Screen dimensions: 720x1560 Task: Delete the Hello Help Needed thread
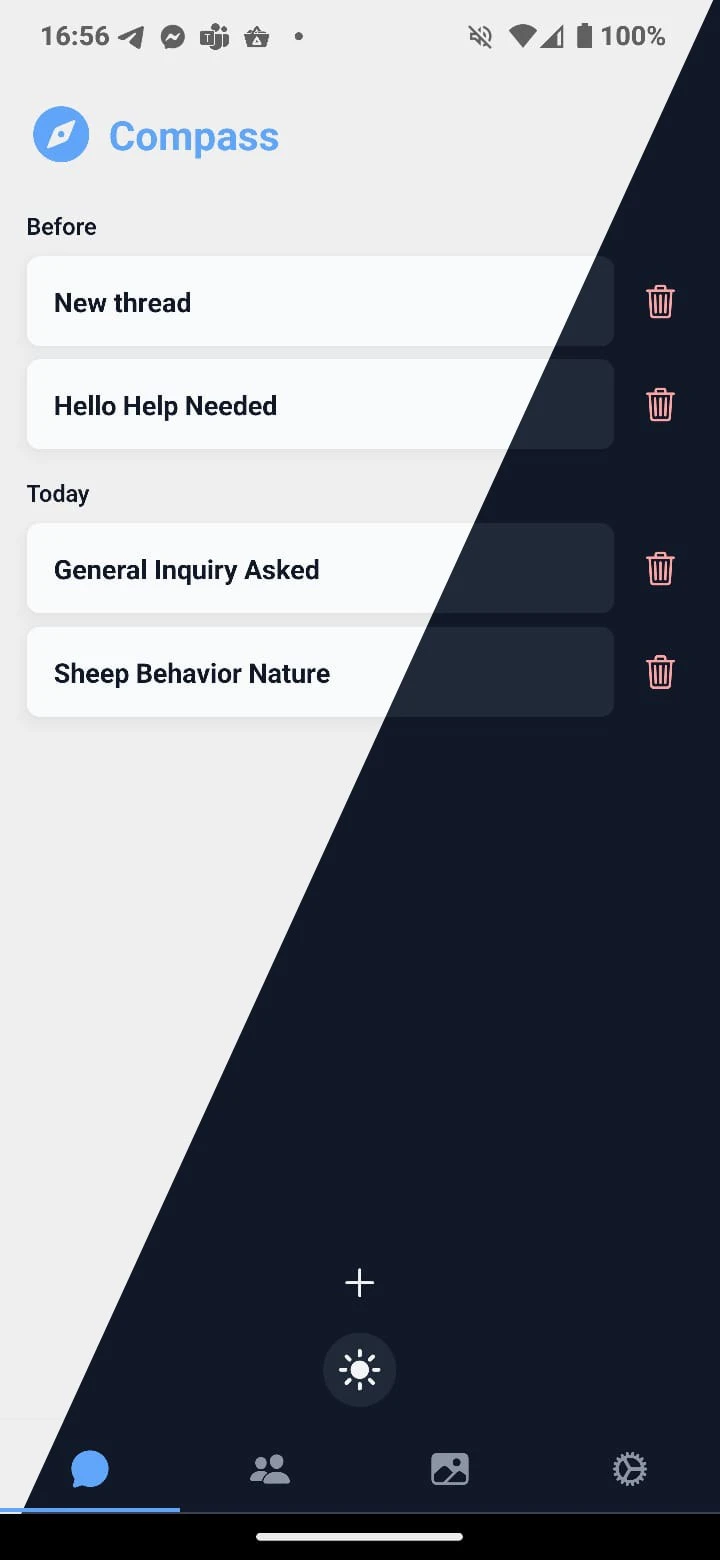point(660,404)
